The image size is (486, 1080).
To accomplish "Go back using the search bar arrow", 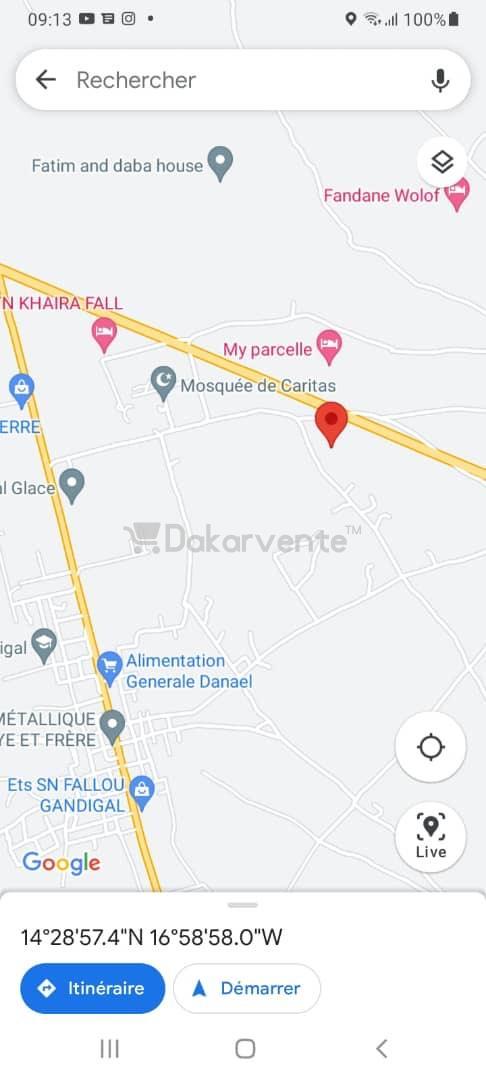I will coord(45,80).
